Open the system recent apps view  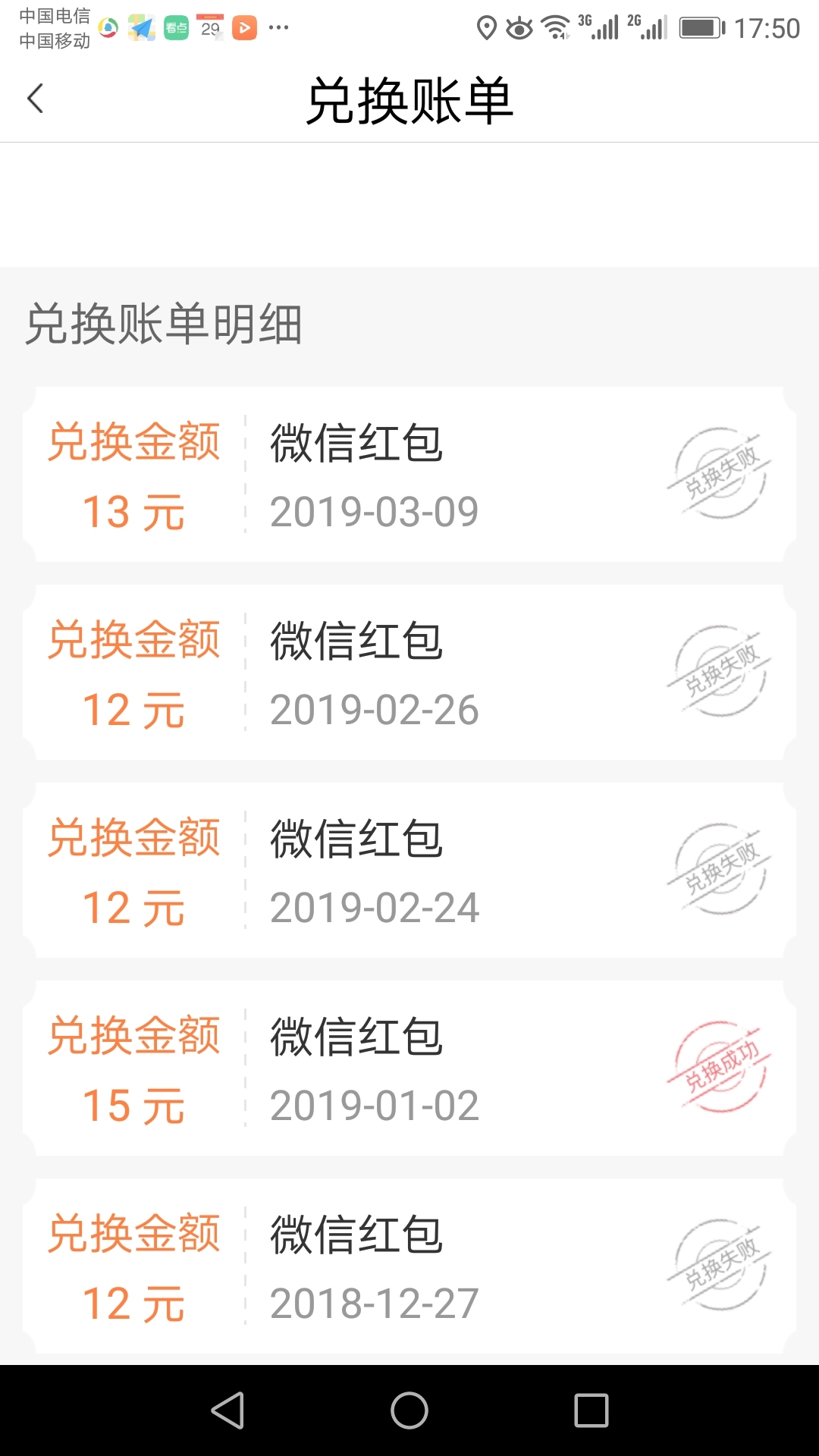point(591,1410)
